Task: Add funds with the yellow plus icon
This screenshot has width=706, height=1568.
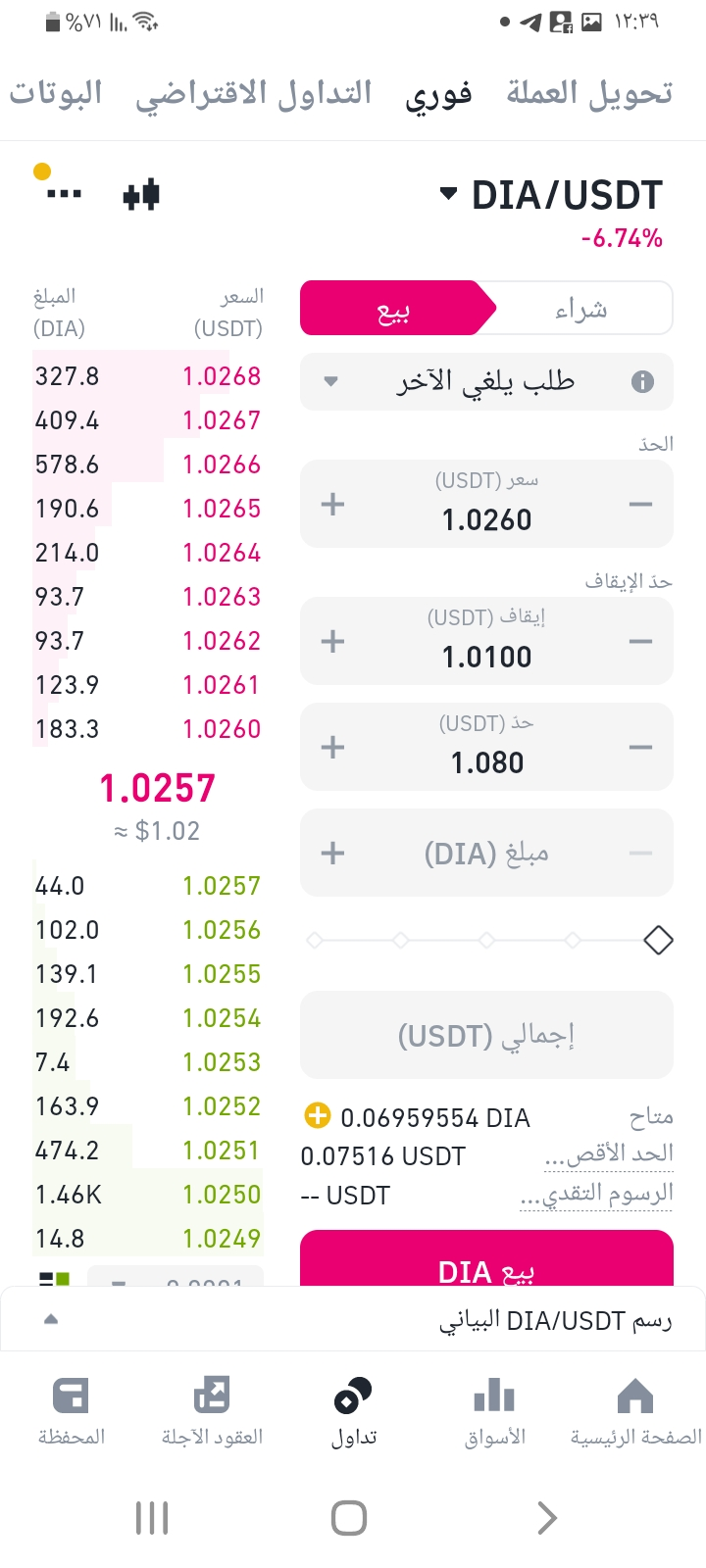Action: pos(318,1115)
